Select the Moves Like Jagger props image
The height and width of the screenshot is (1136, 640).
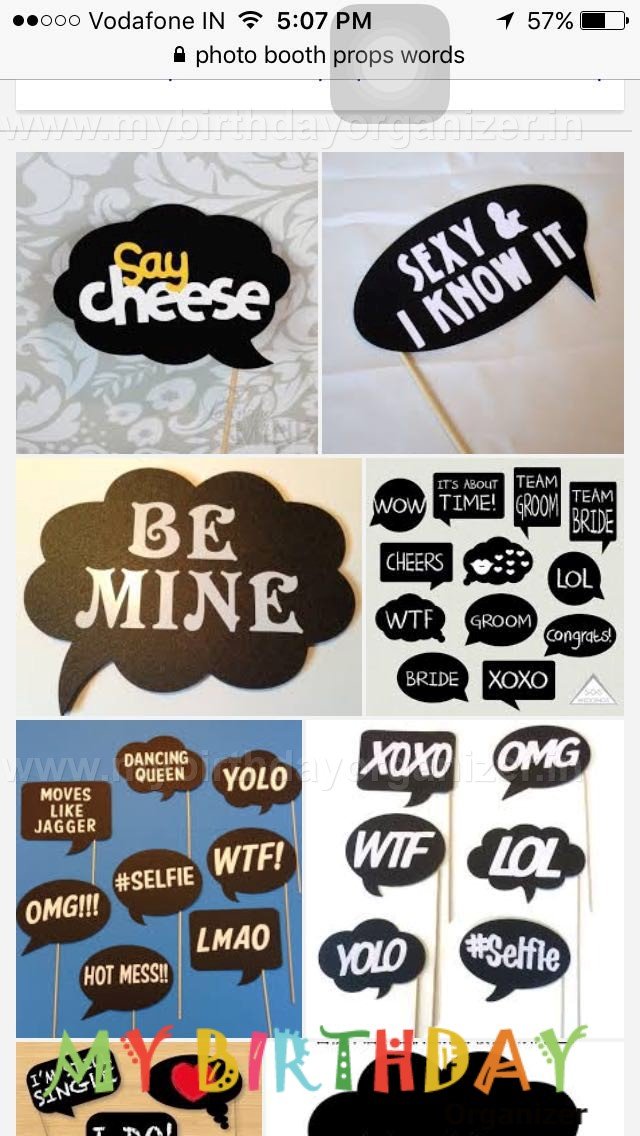(x=159, y=879)
